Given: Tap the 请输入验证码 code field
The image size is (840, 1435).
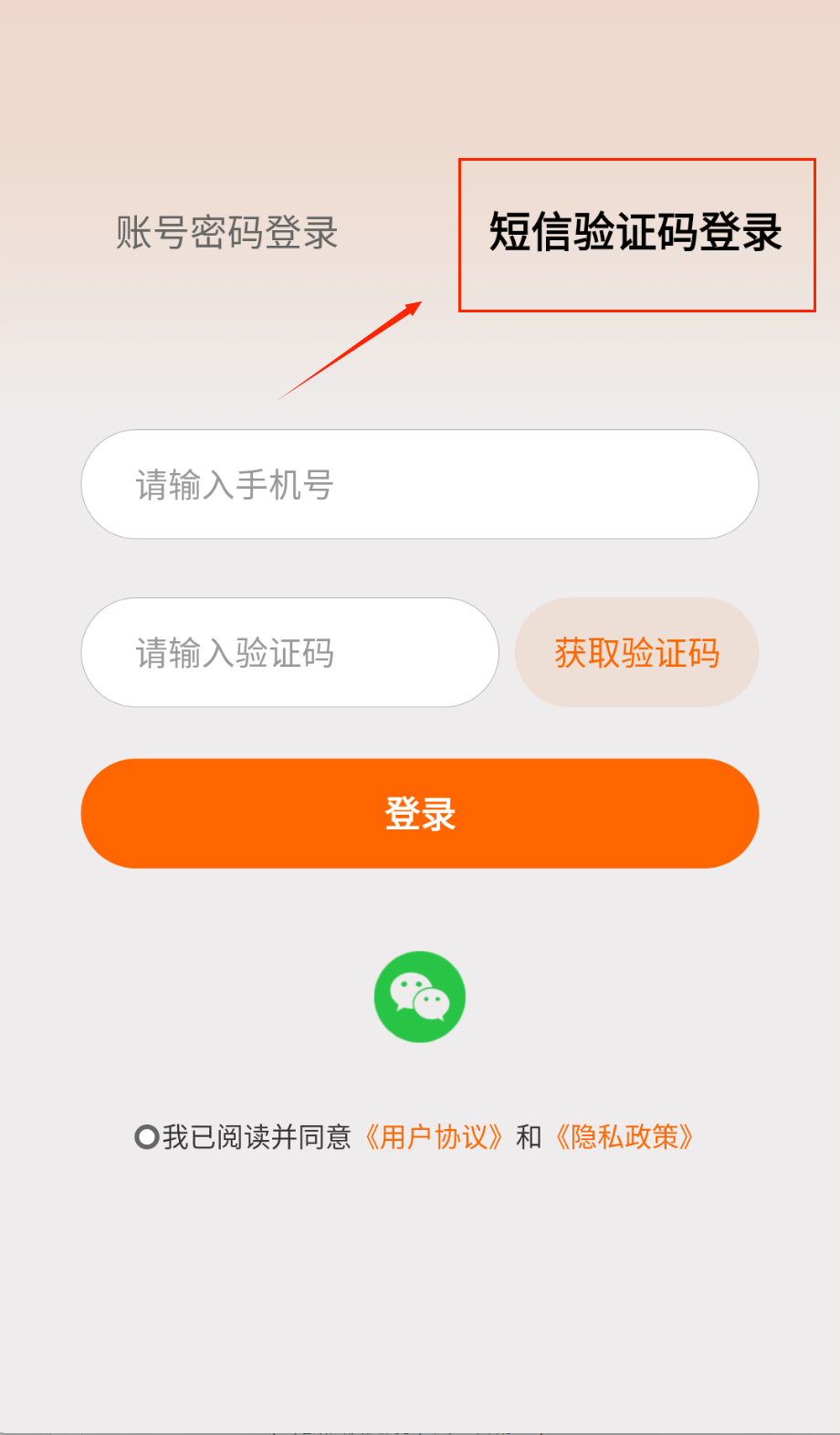Looking at the screenshot, I should 289,652.
